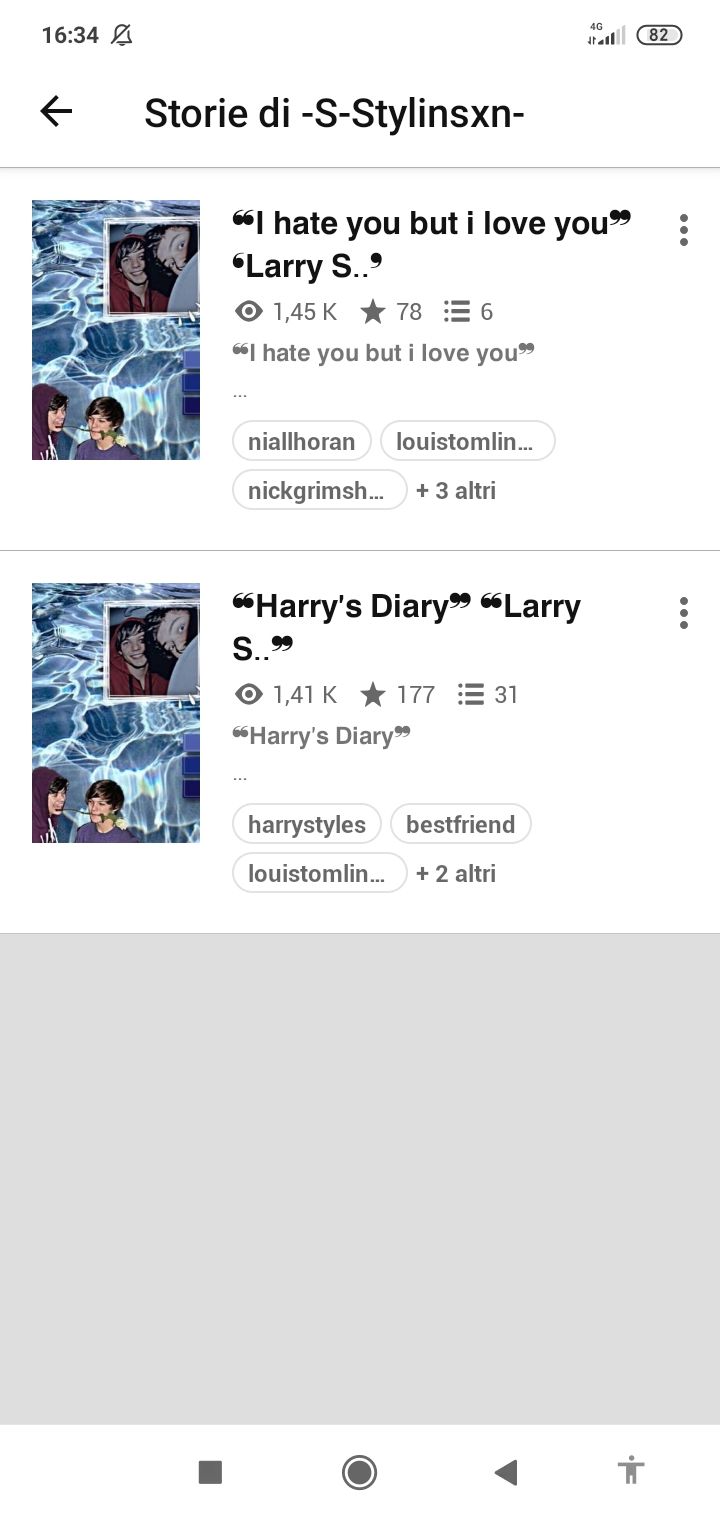The image size is (720, 1520).
Task: Tap the system home button
Action: pyautogui.click(x=359, y=1472)
